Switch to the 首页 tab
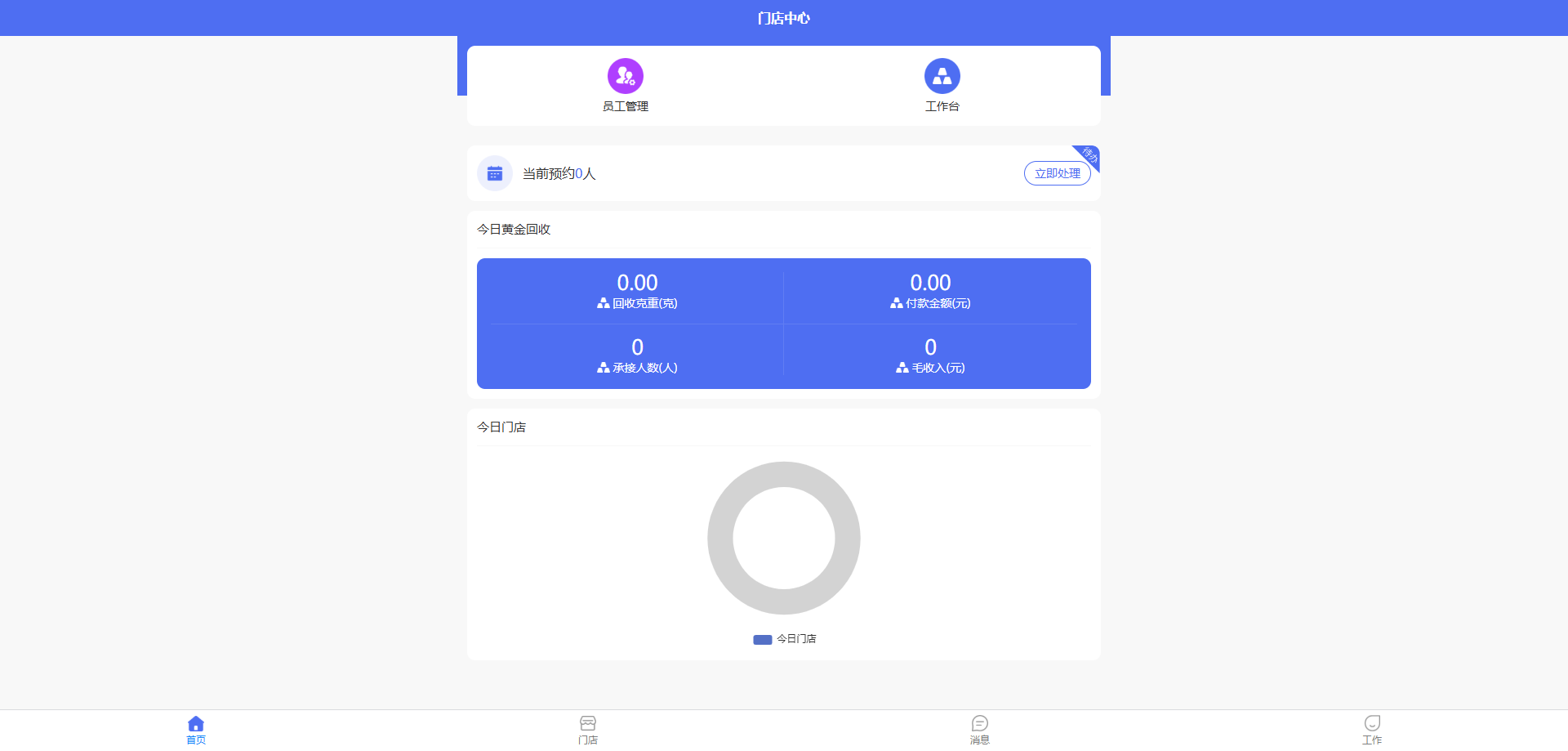The width and height of the screenshot is (1568, 751). click(x=196, y=730)
